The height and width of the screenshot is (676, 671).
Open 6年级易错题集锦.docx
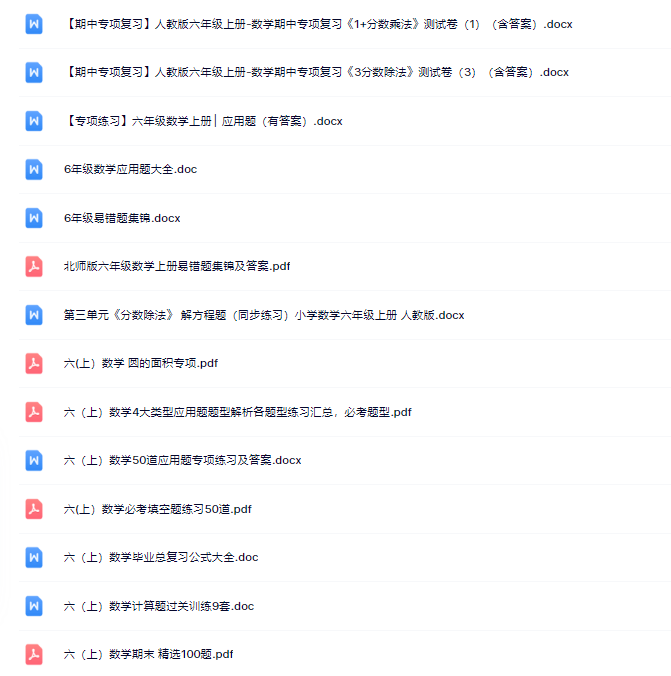click(x=121, y=218)
